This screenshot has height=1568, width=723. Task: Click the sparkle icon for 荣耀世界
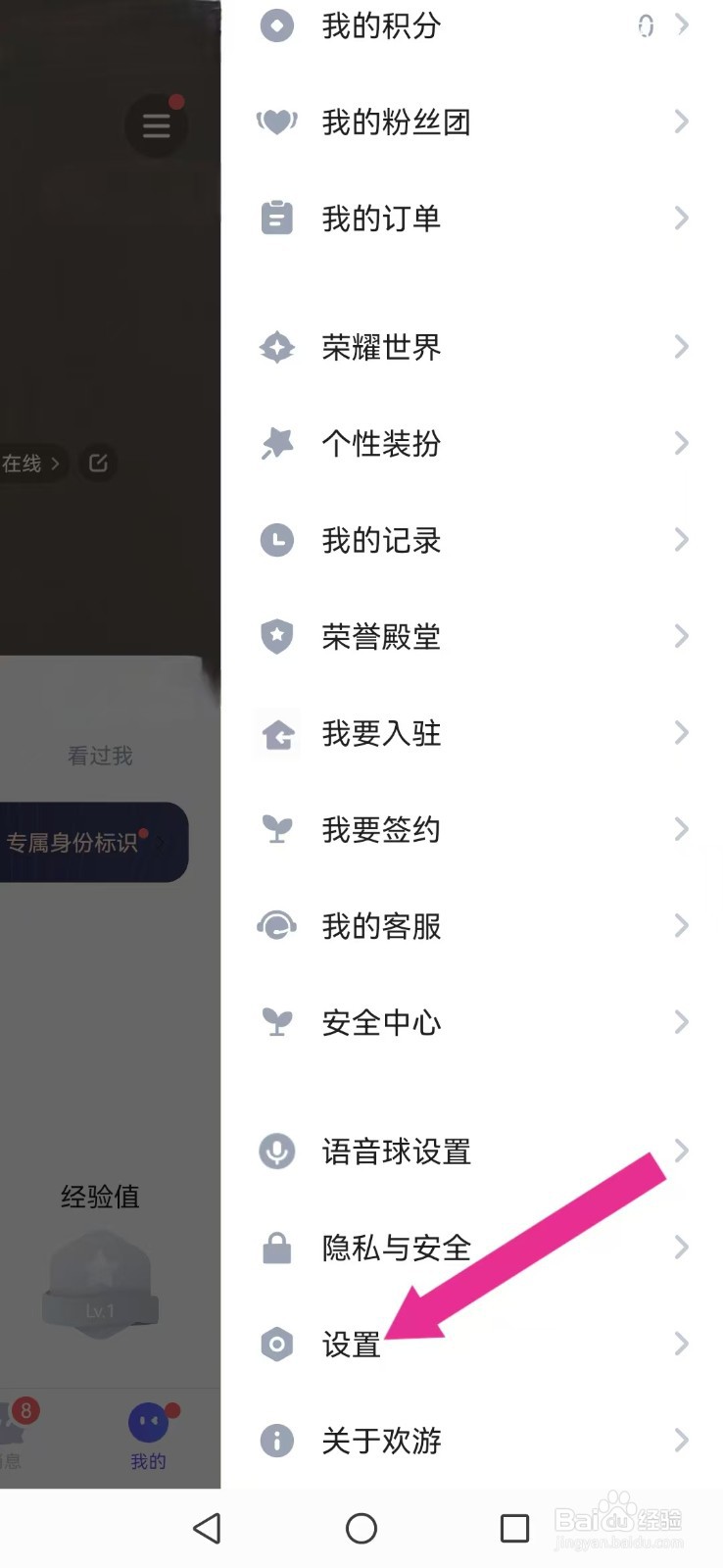pos(277,347)
